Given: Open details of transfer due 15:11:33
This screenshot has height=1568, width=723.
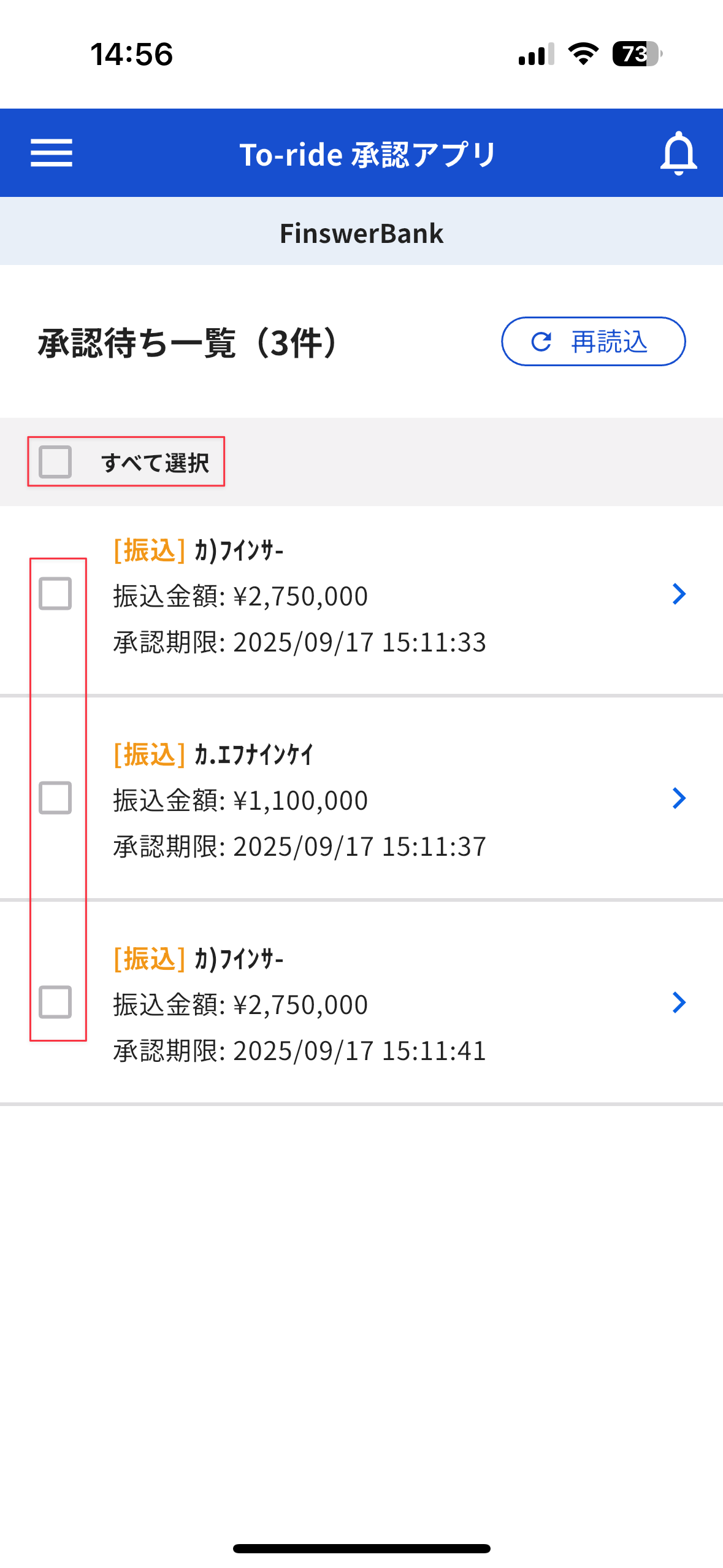Looking at the screenshot, I should coord(678,594).
